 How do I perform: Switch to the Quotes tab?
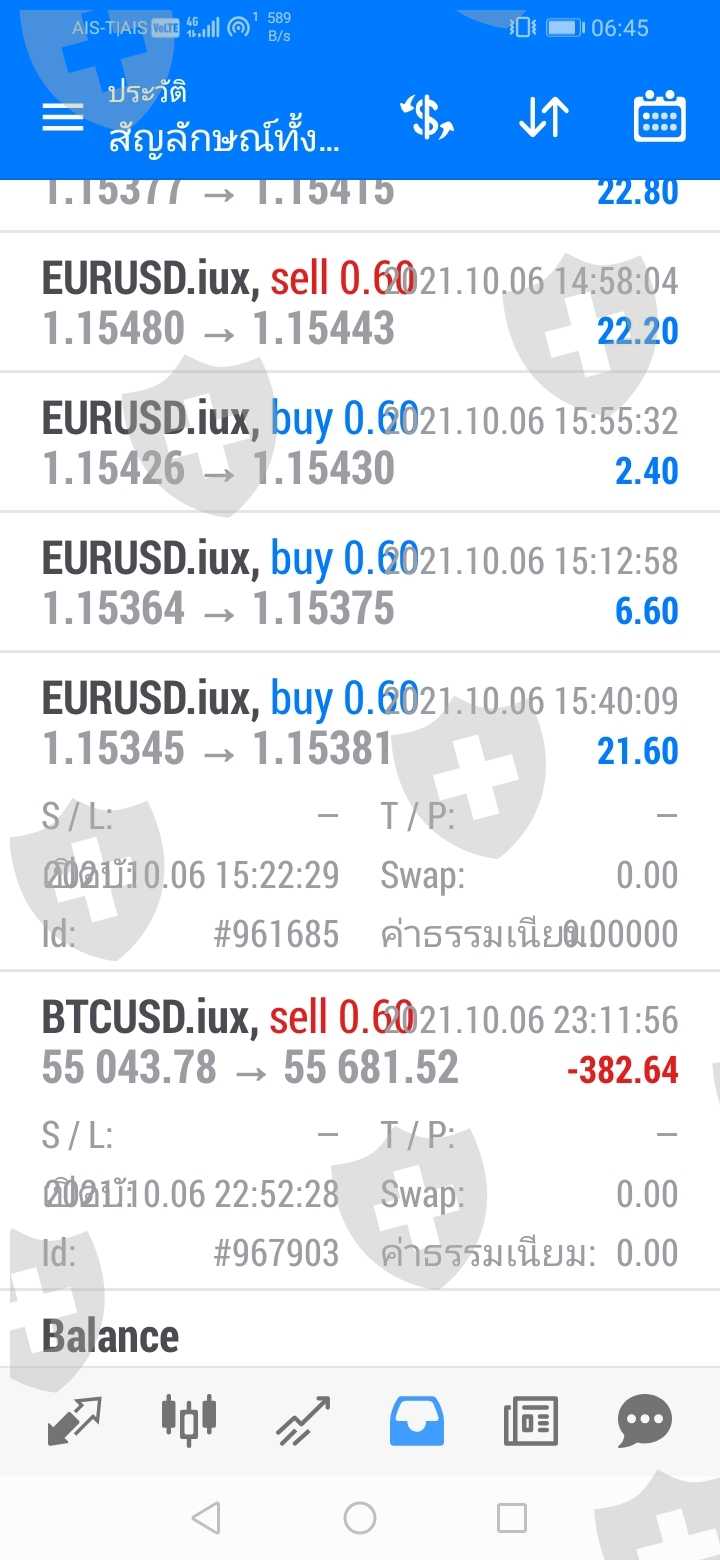[x=74, y=1420]
